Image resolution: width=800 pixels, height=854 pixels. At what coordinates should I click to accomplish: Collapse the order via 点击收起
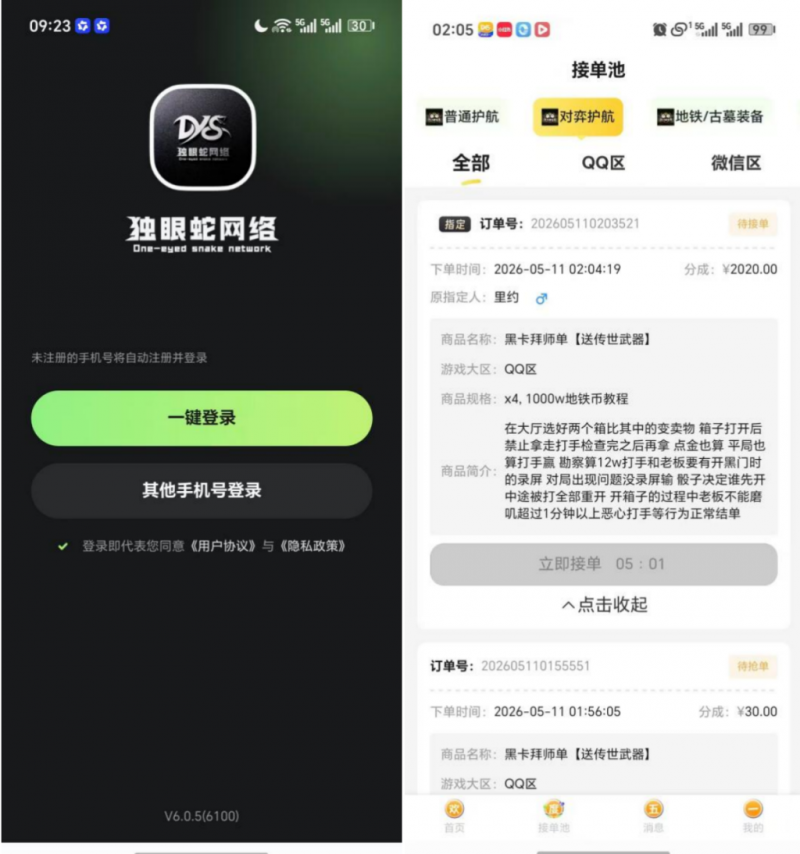click(604, 605)
